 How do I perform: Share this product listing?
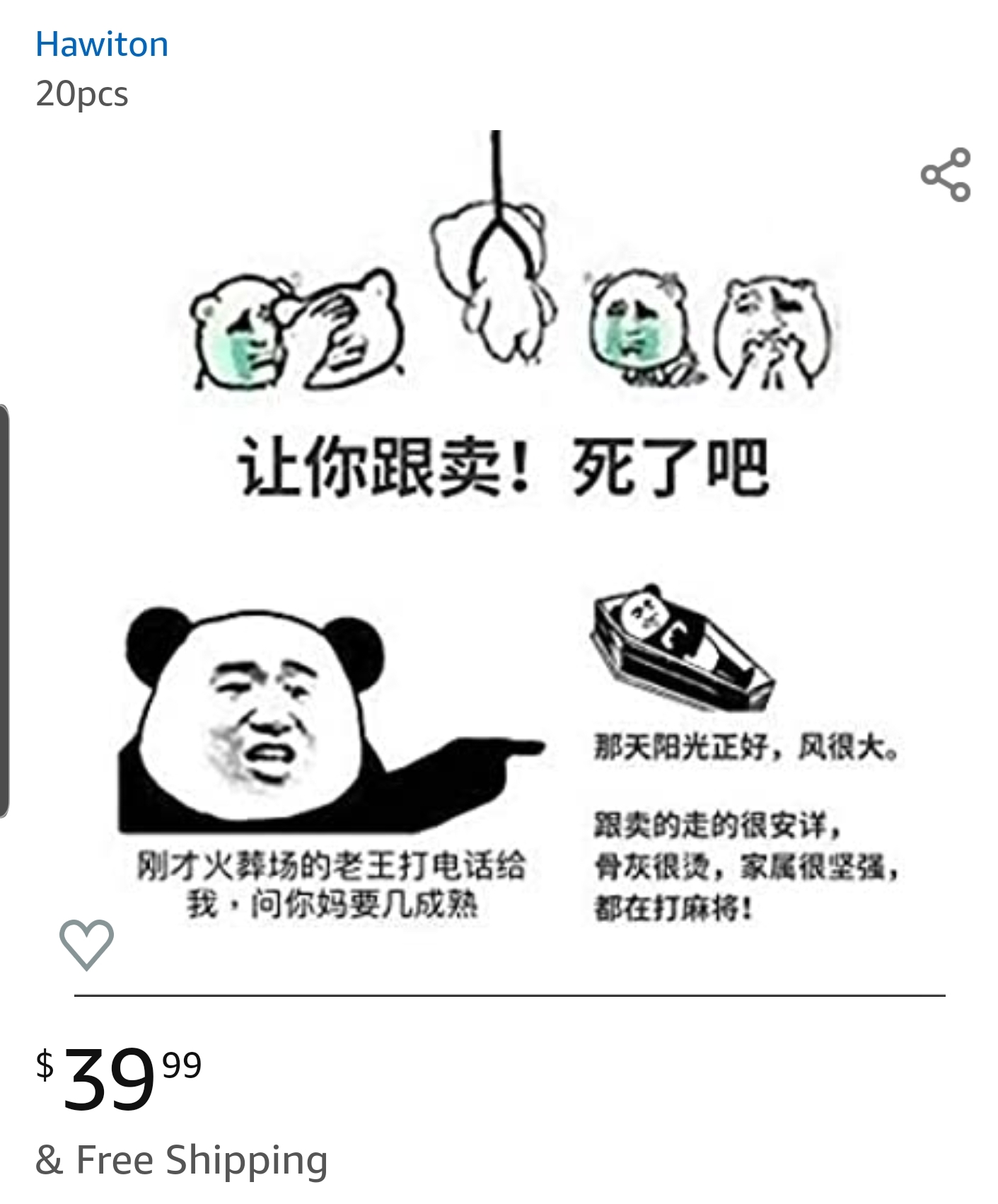945,175
